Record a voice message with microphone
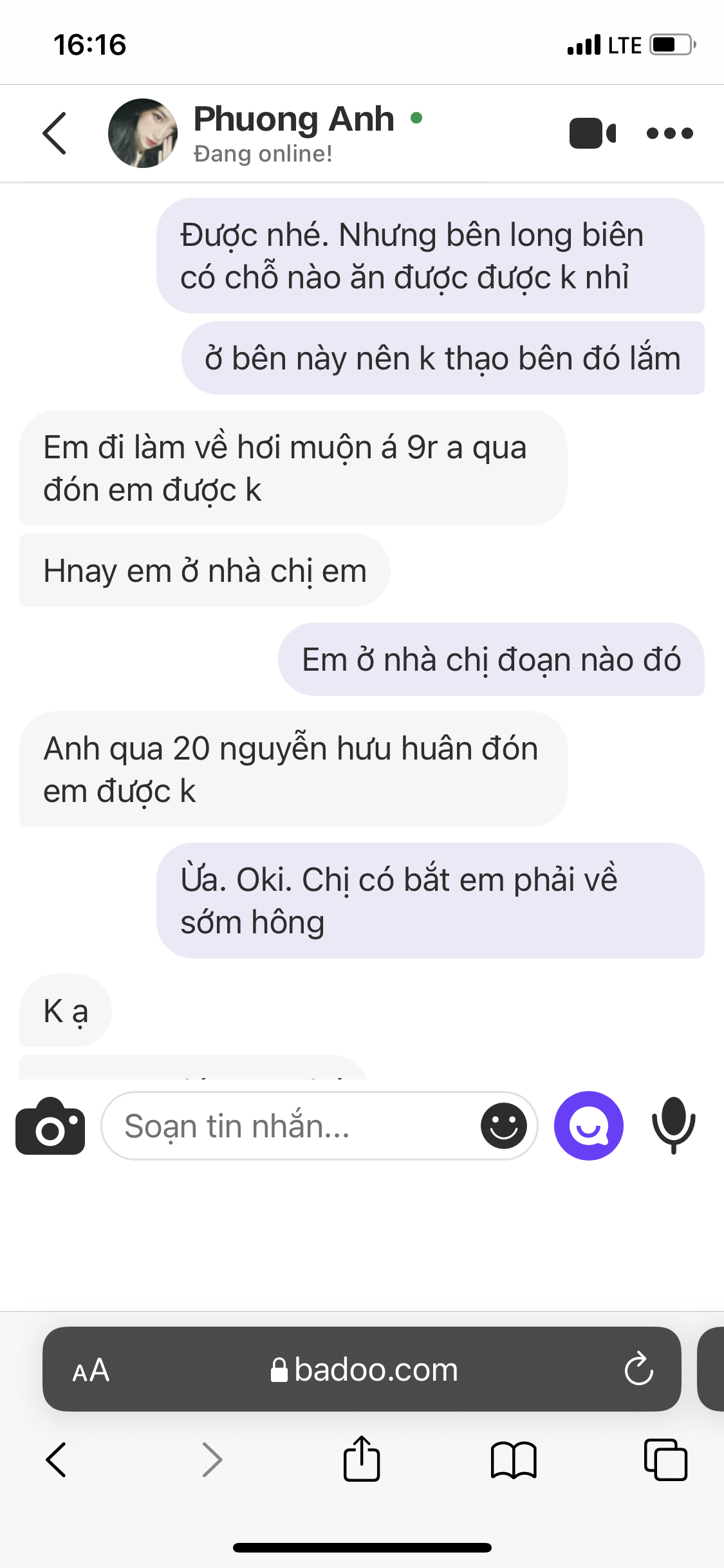This screenshot has height=1568, width=724. (x=673, y=1126)
